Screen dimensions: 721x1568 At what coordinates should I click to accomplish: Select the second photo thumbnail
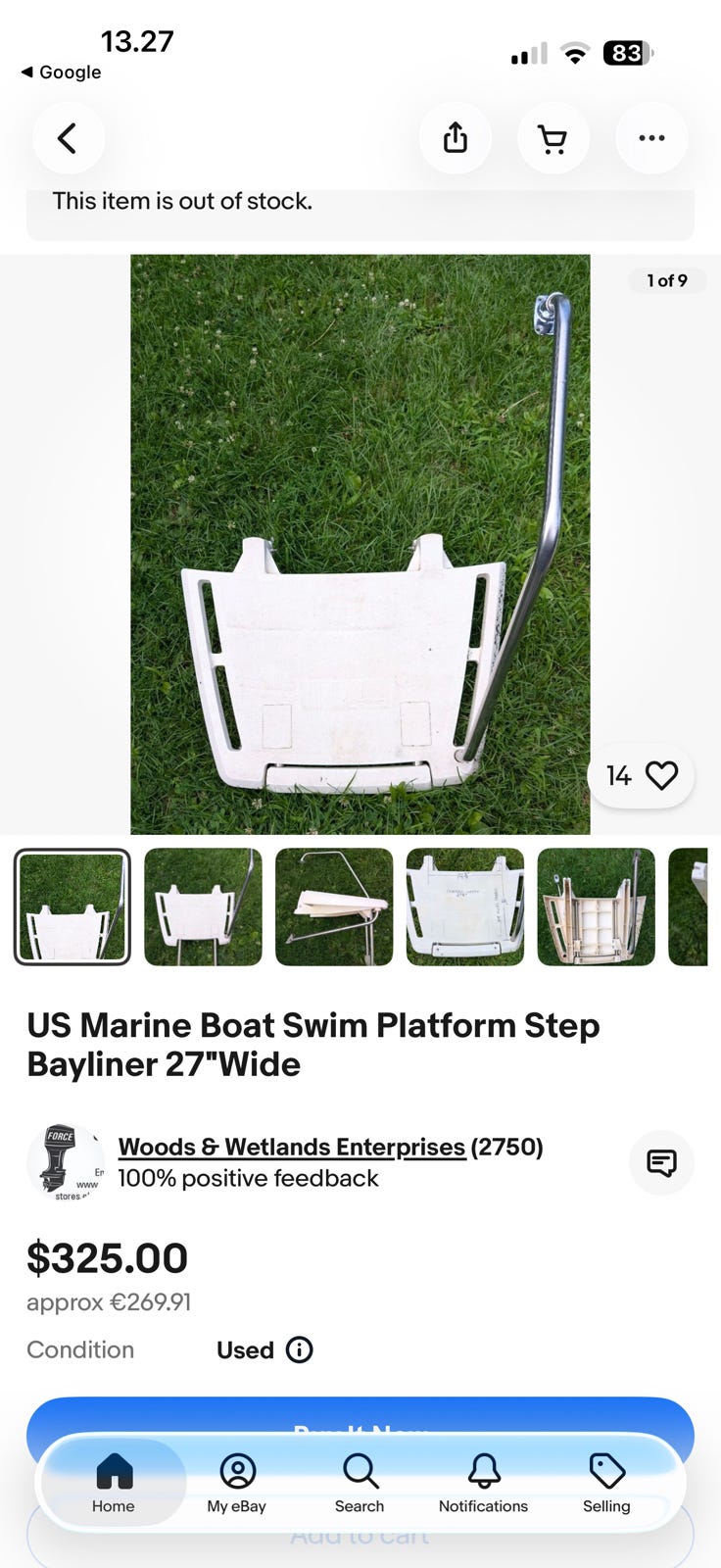click(x=203, y=906)
